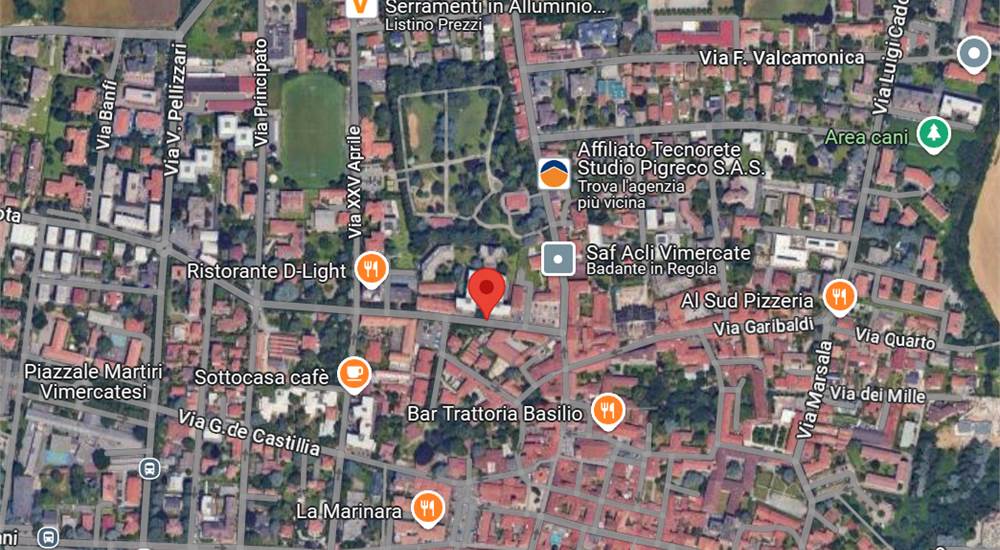The width and height of the screenshot is (1000, 550).
Task: Open Ristorante D-Light restaurant marker
Action: pos(371,268)
